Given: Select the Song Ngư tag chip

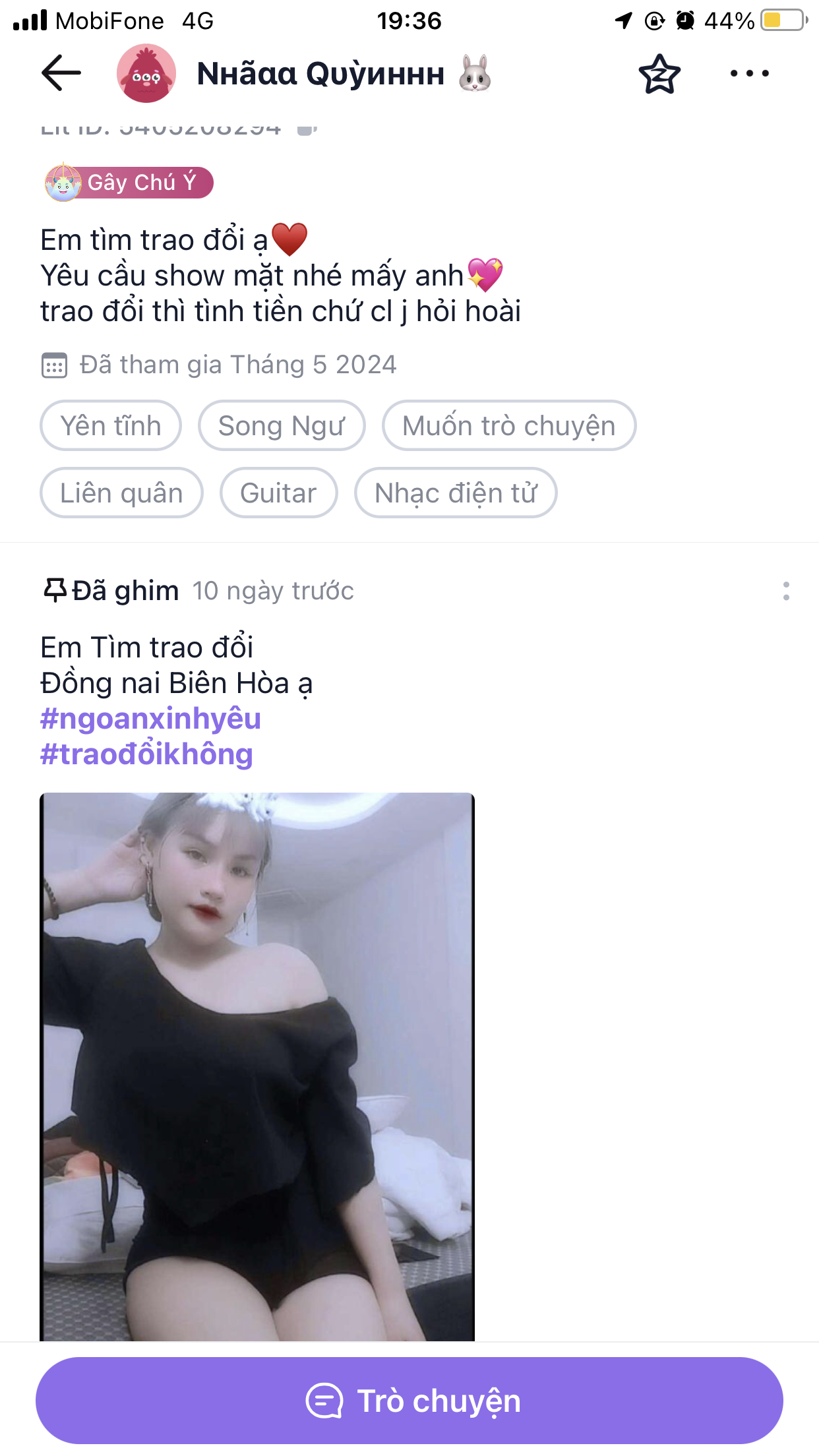Looking at the screenshot, I should pos(282,426).
